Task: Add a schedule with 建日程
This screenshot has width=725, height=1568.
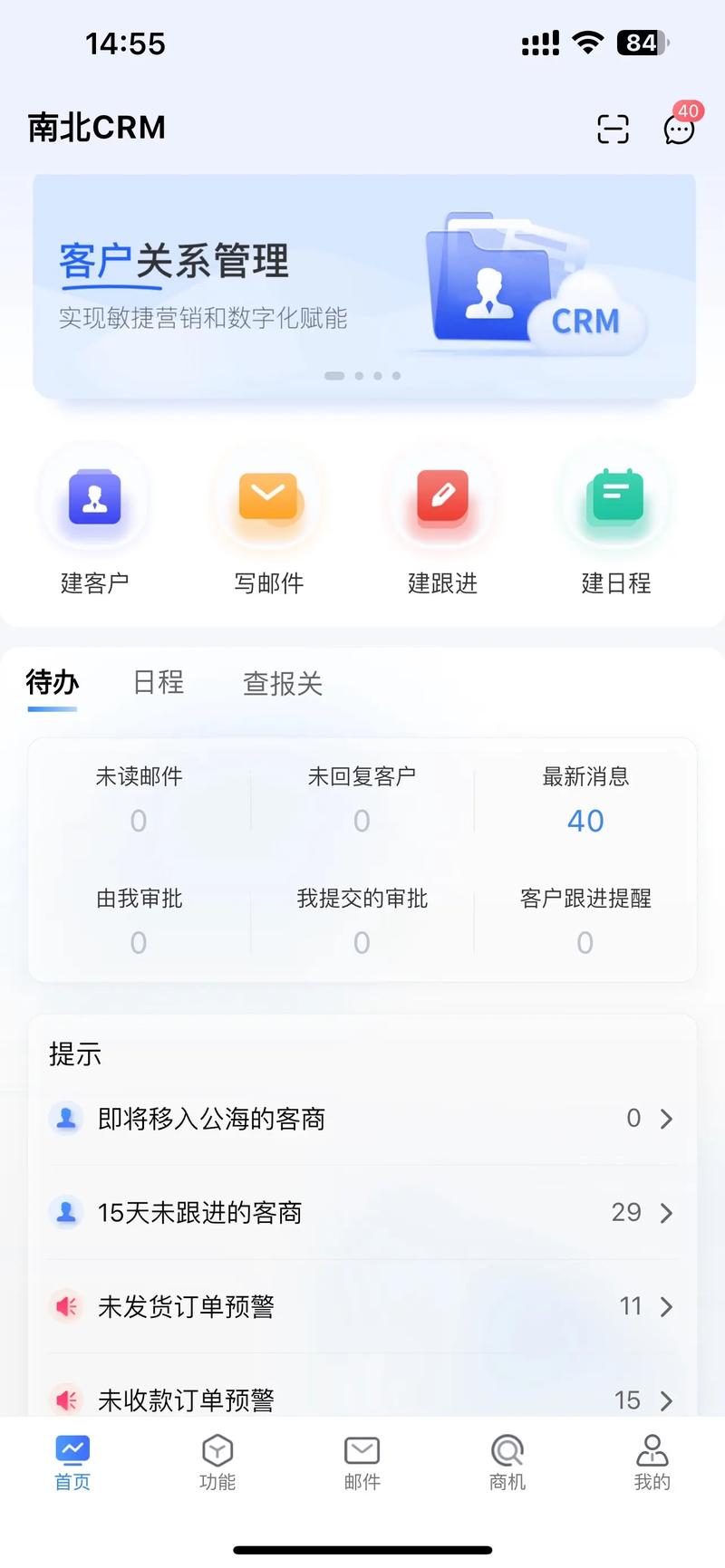Action: tap(616, 531)
